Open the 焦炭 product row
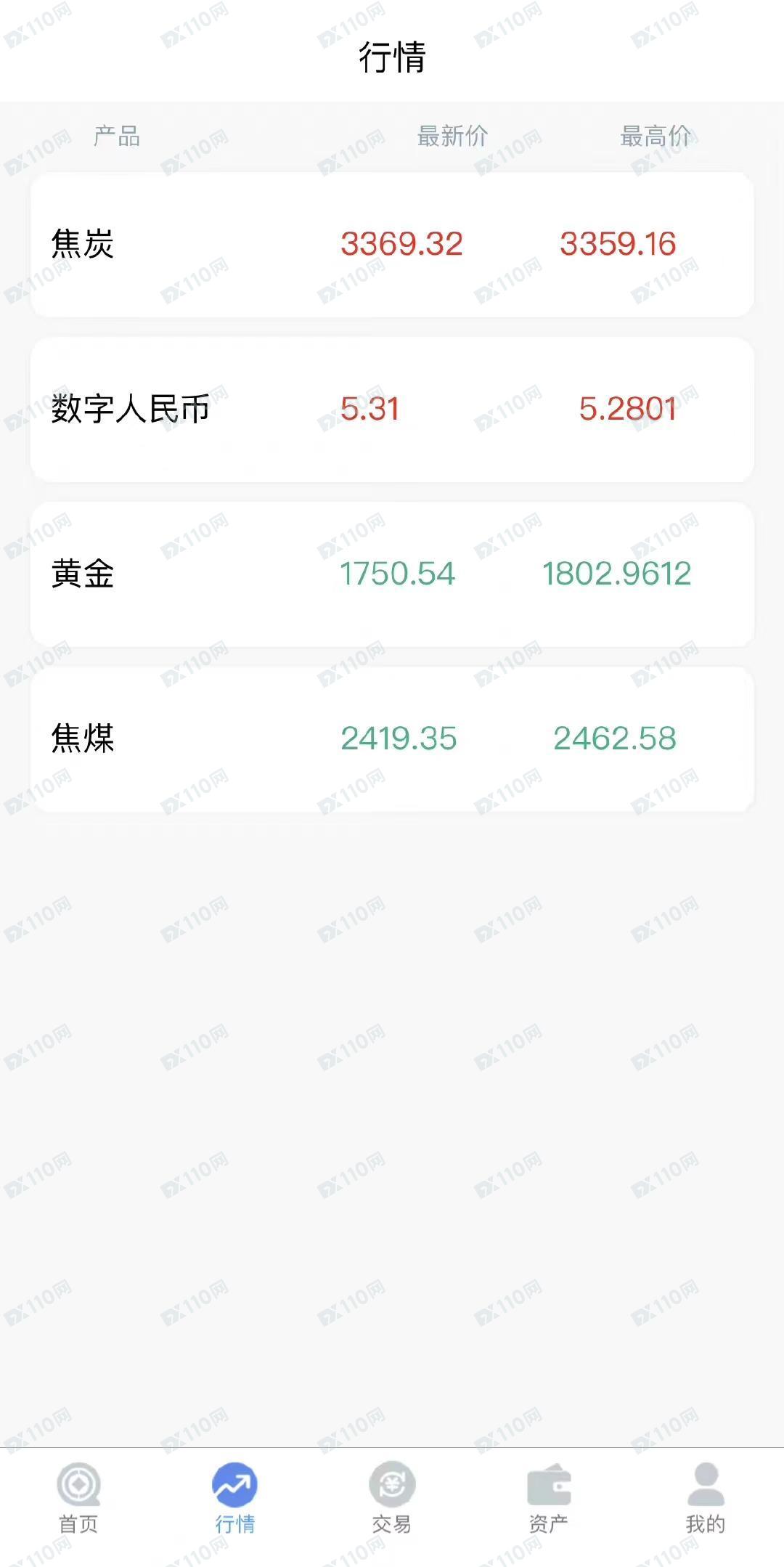Image resolution: width=784 pixels, height=1567 pixels. tap(392, 244)
